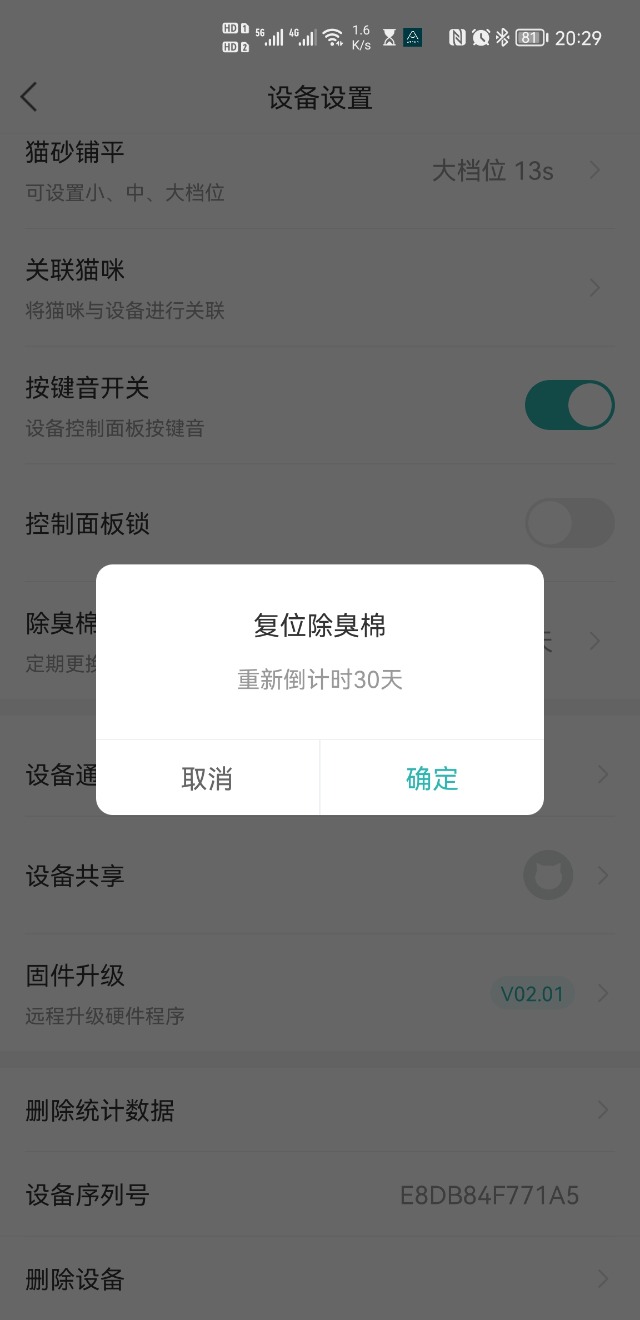The image size is (640, 1320).
Task: Cancel the dialog with 取消
Action: pos(207,778)
